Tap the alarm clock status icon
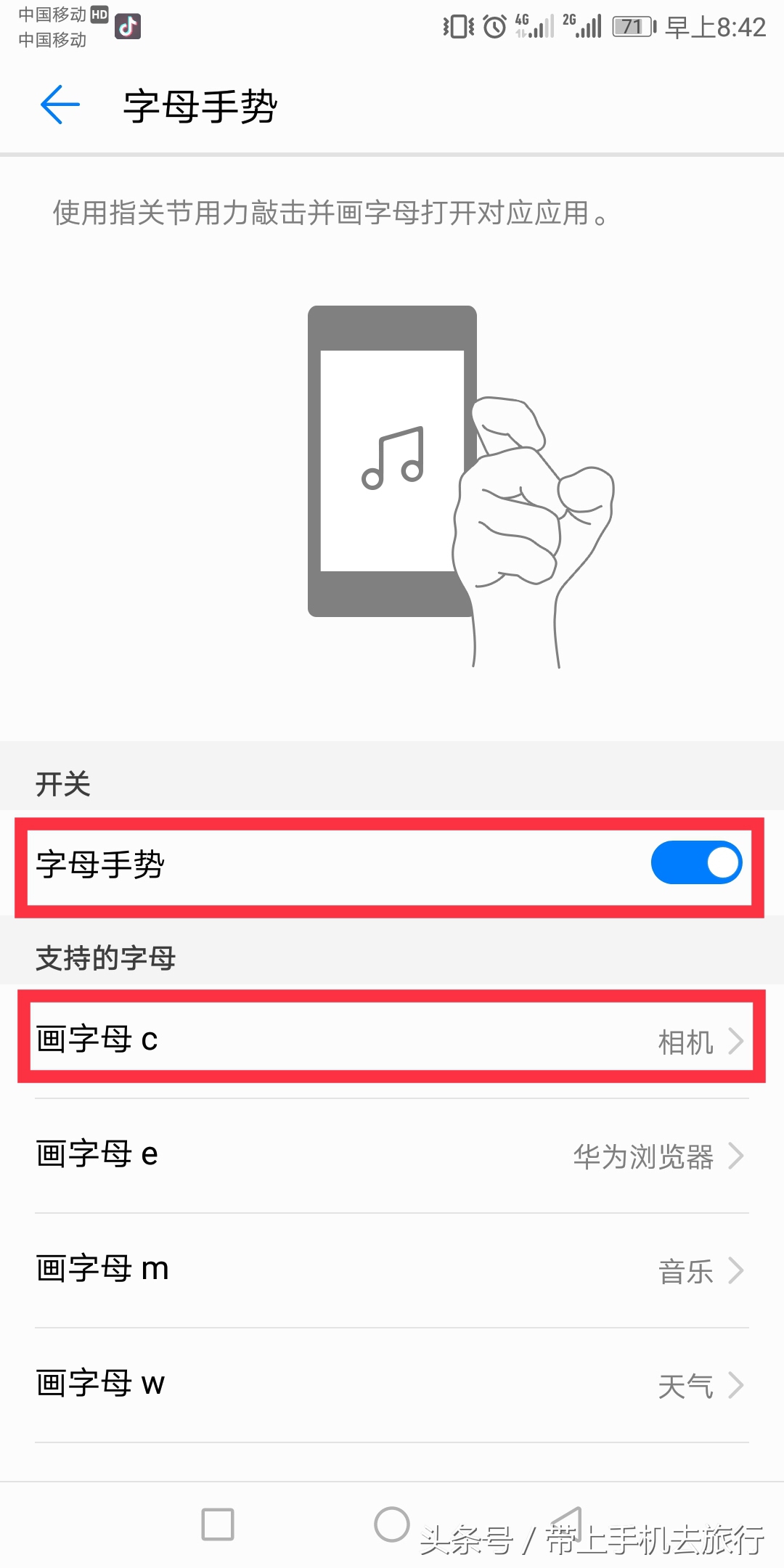The width and height of the screenshot is (784, 1568). tap(491, 27)
